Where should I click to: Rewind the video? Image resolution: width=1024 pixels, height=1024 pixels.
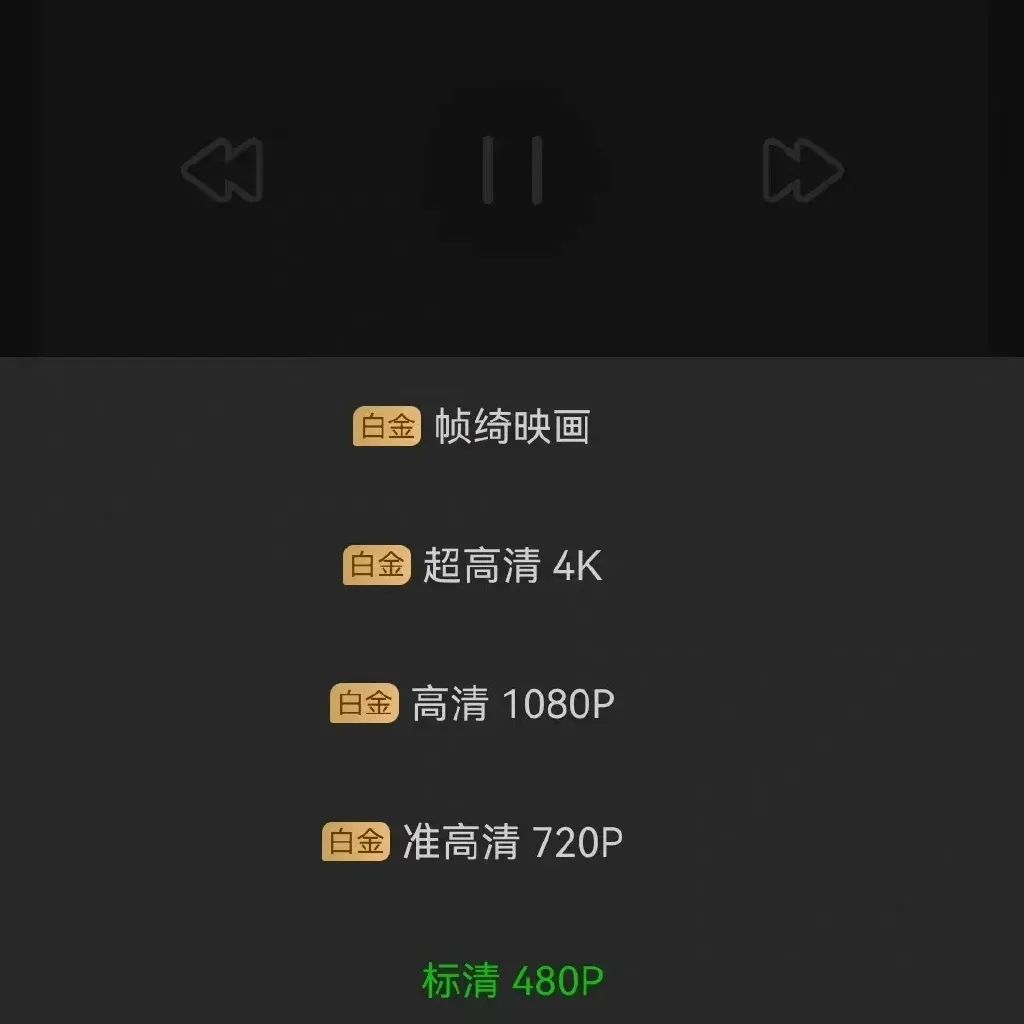pos(223,170)
